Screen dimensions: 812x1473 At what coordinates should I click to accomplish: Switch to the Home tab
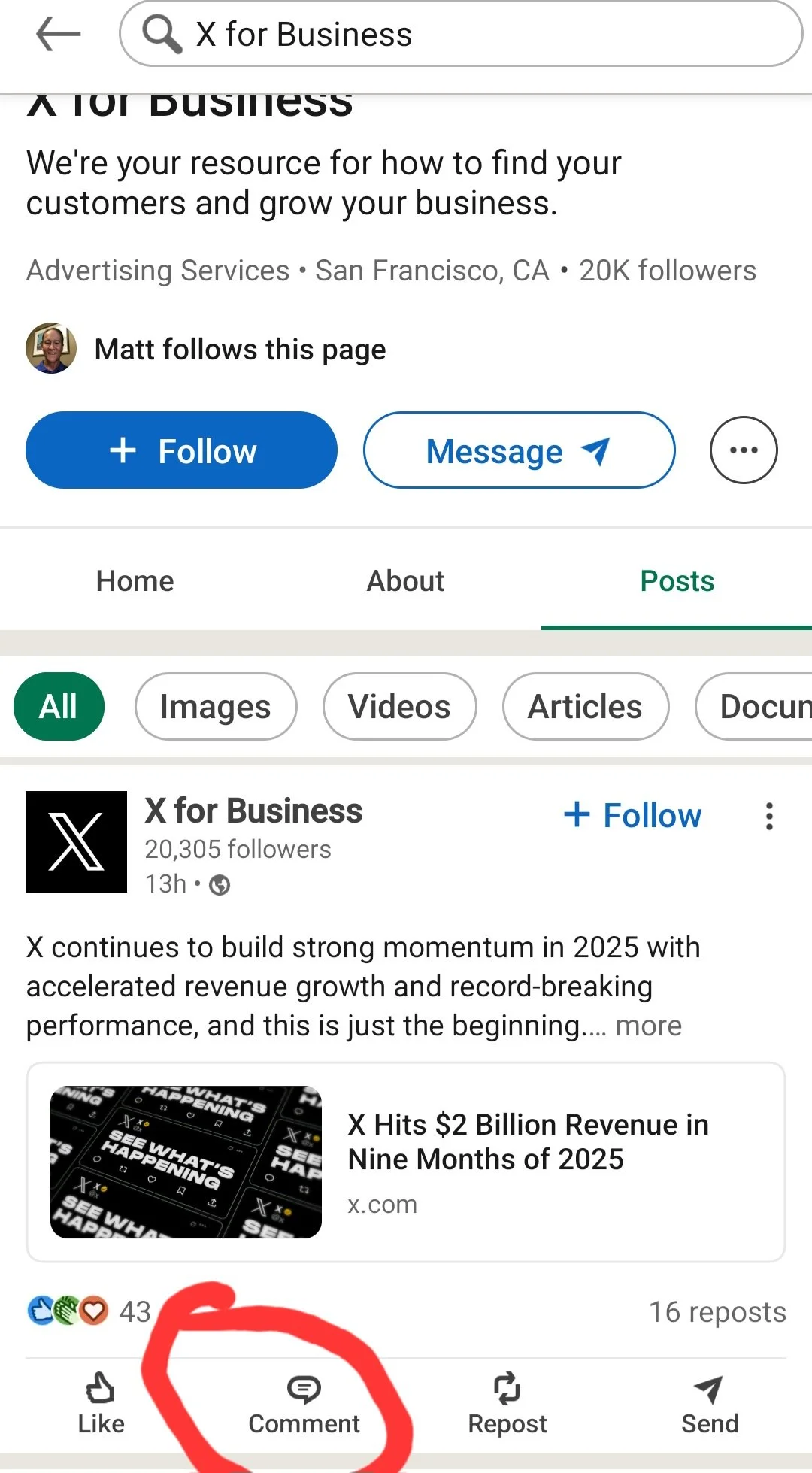[135, 581]
